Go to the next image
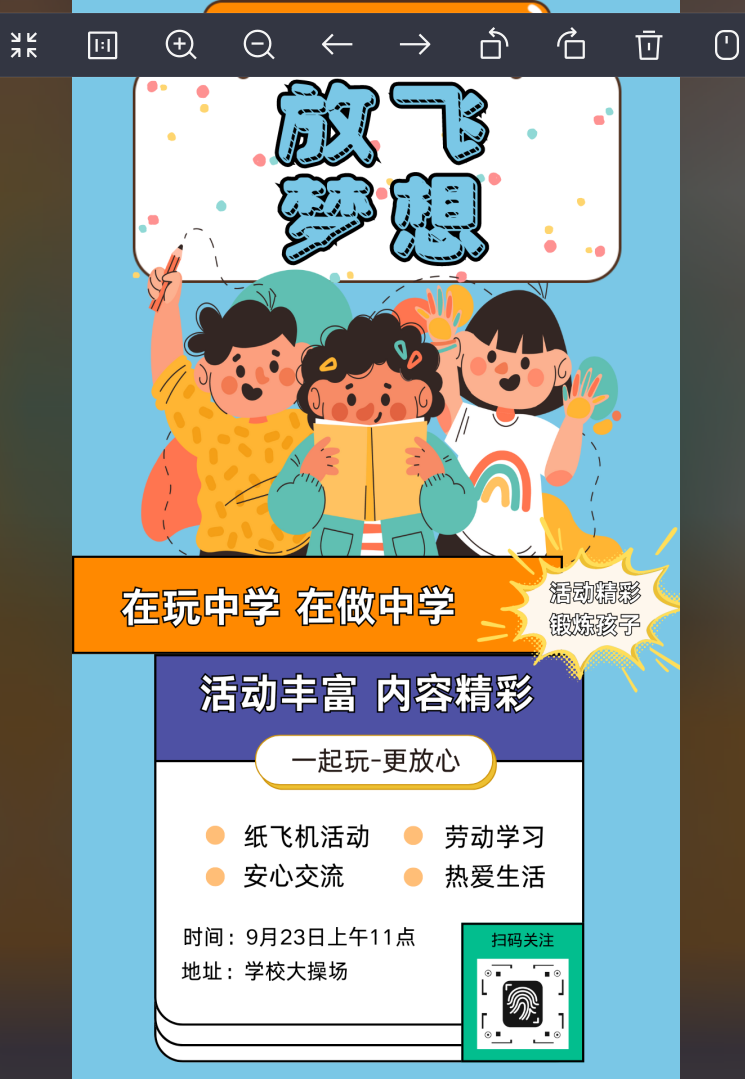The width and height of the screenshot is (745, 1079). pyautogui.click(x=415, y=45)
